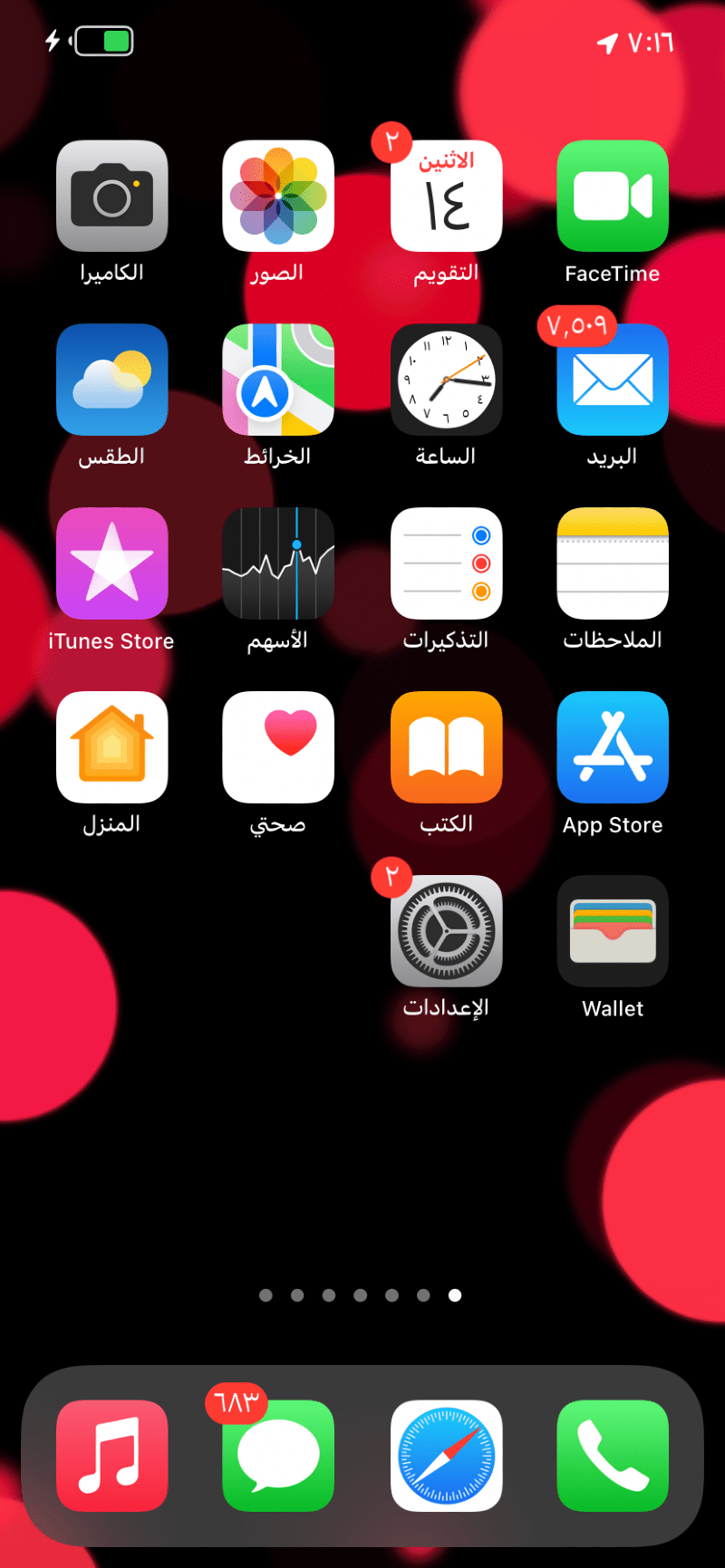Check the Weather app (الطقس)
This screenshot has height=1568, width=725.
pyautogui.click(x=111, y=380)
